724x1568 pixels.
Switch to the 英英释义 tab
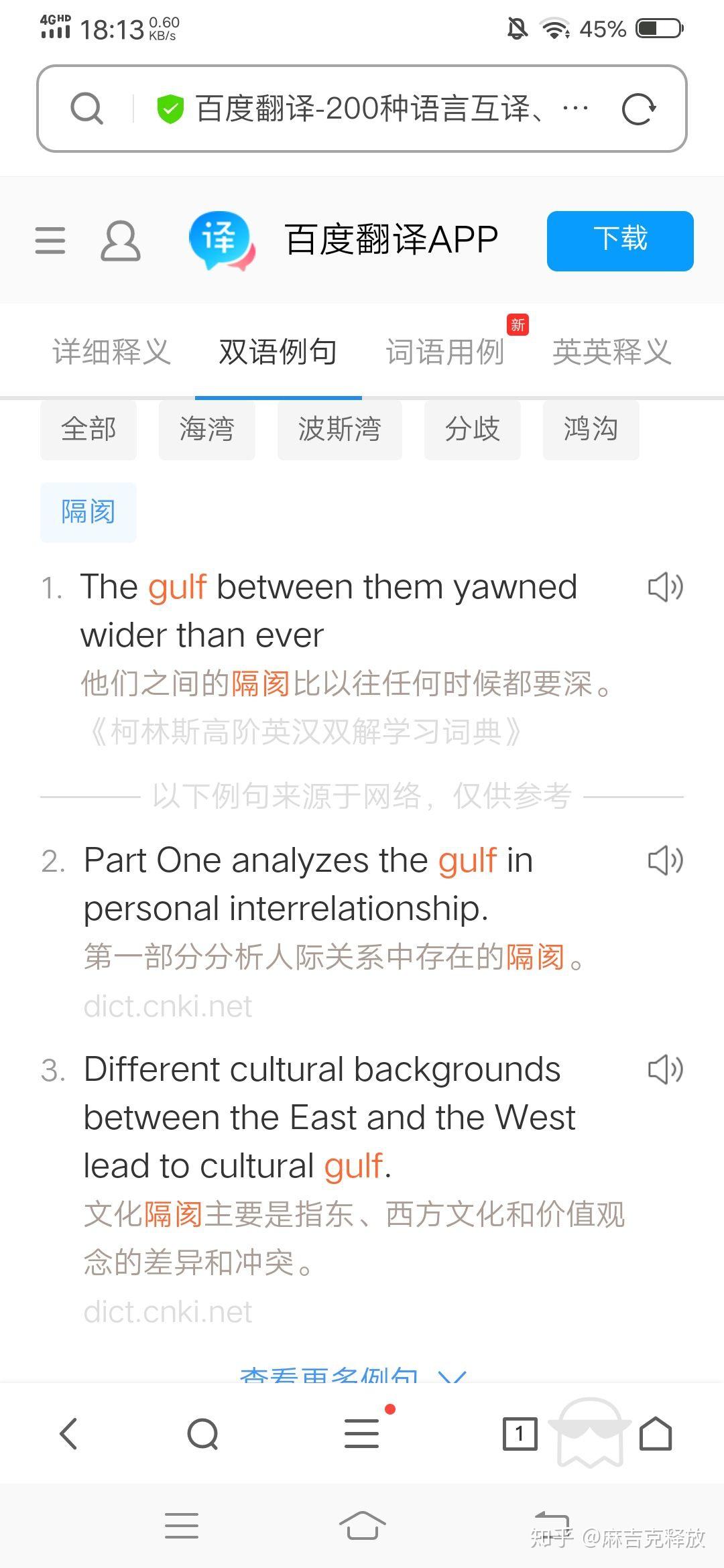[611, 352]
